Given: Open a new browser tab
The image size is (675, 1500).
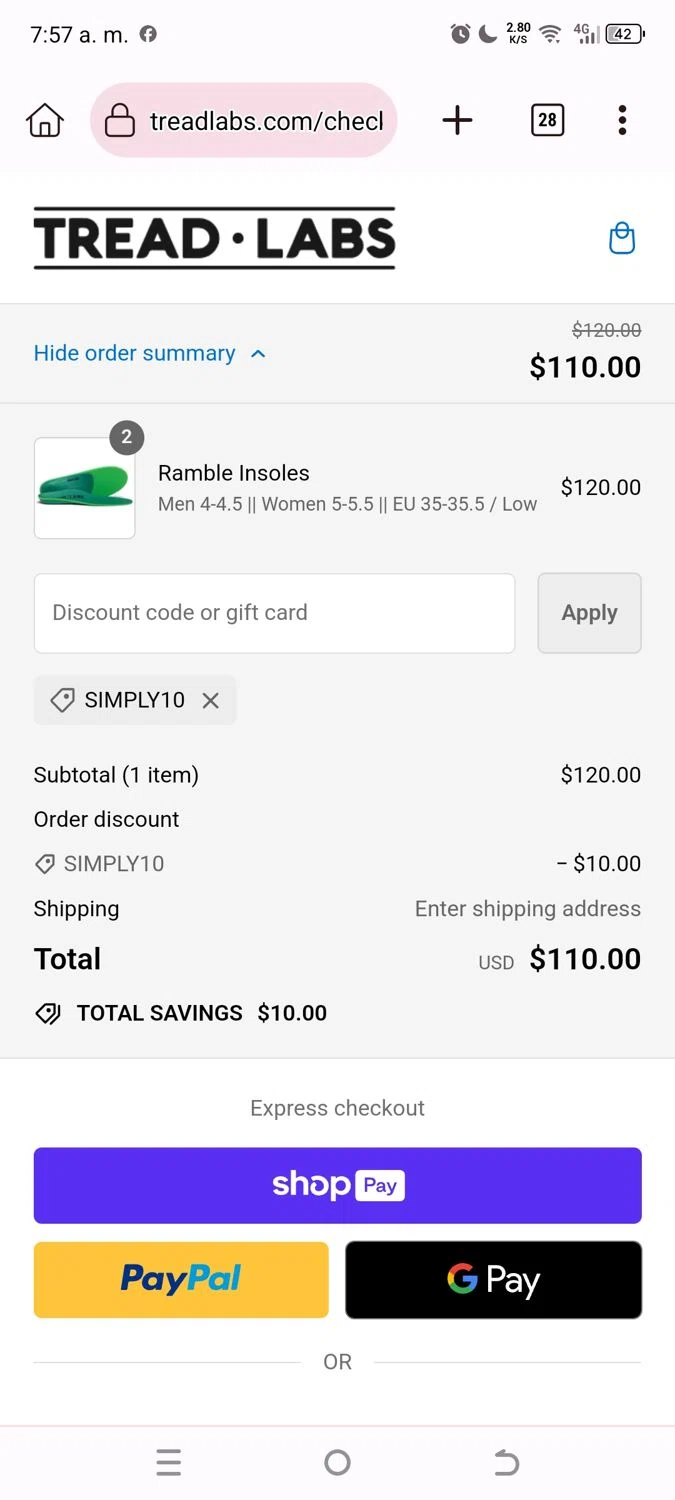Looking at the screenshot, I should click(x=457, y=121).
